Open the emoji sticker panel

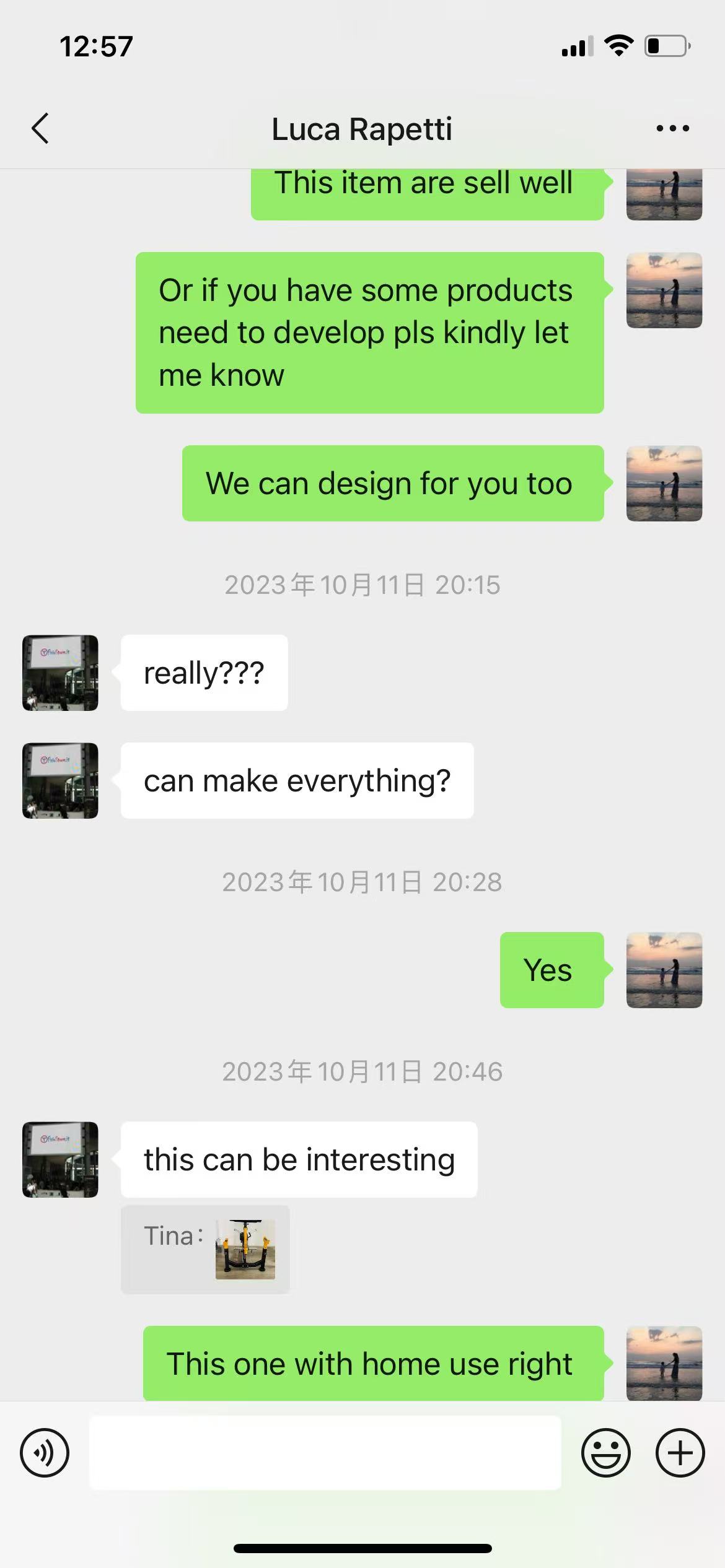(606, 1453)
